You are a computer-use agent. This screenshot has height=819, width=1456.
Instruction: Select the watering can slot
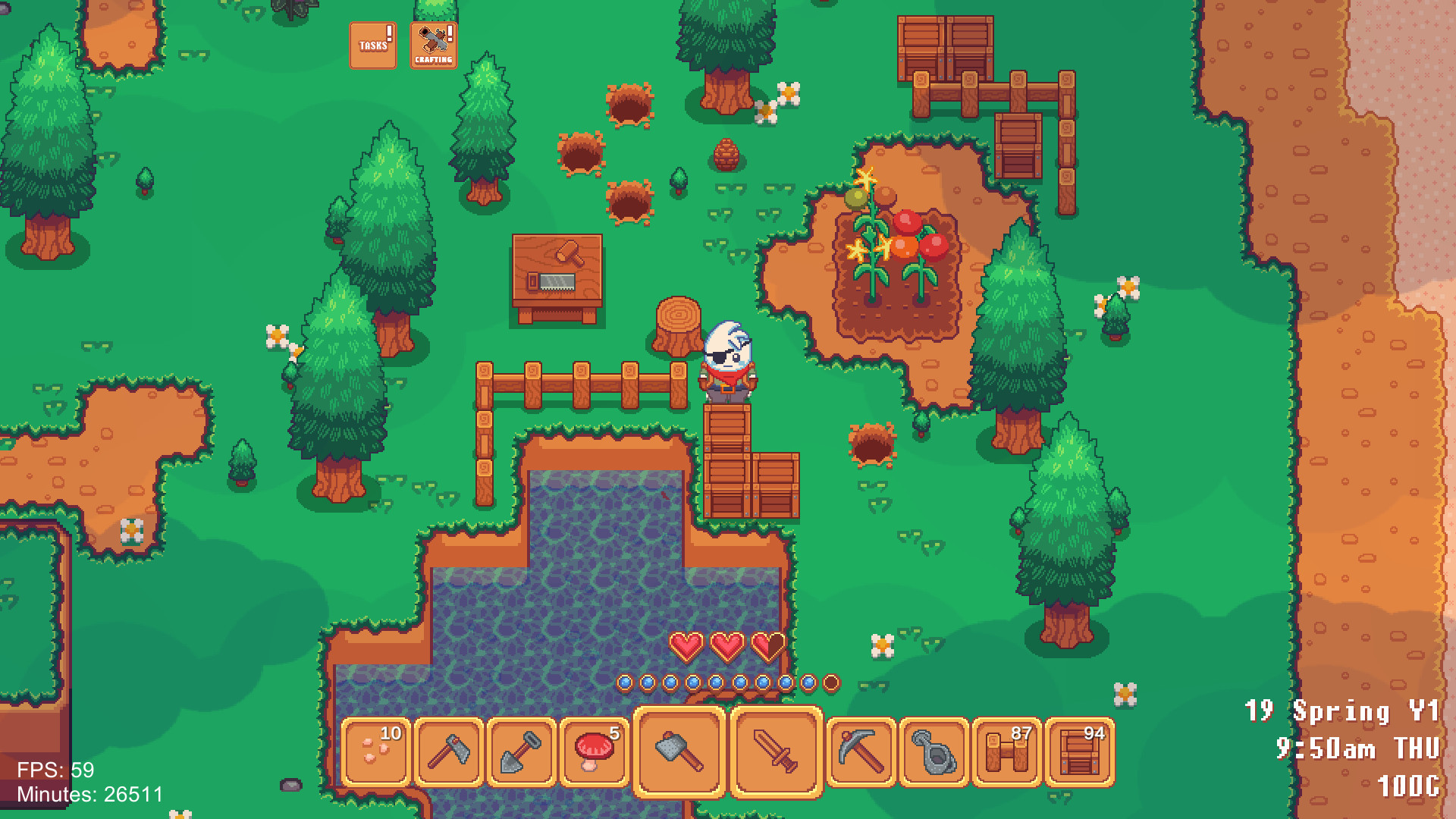934,752
